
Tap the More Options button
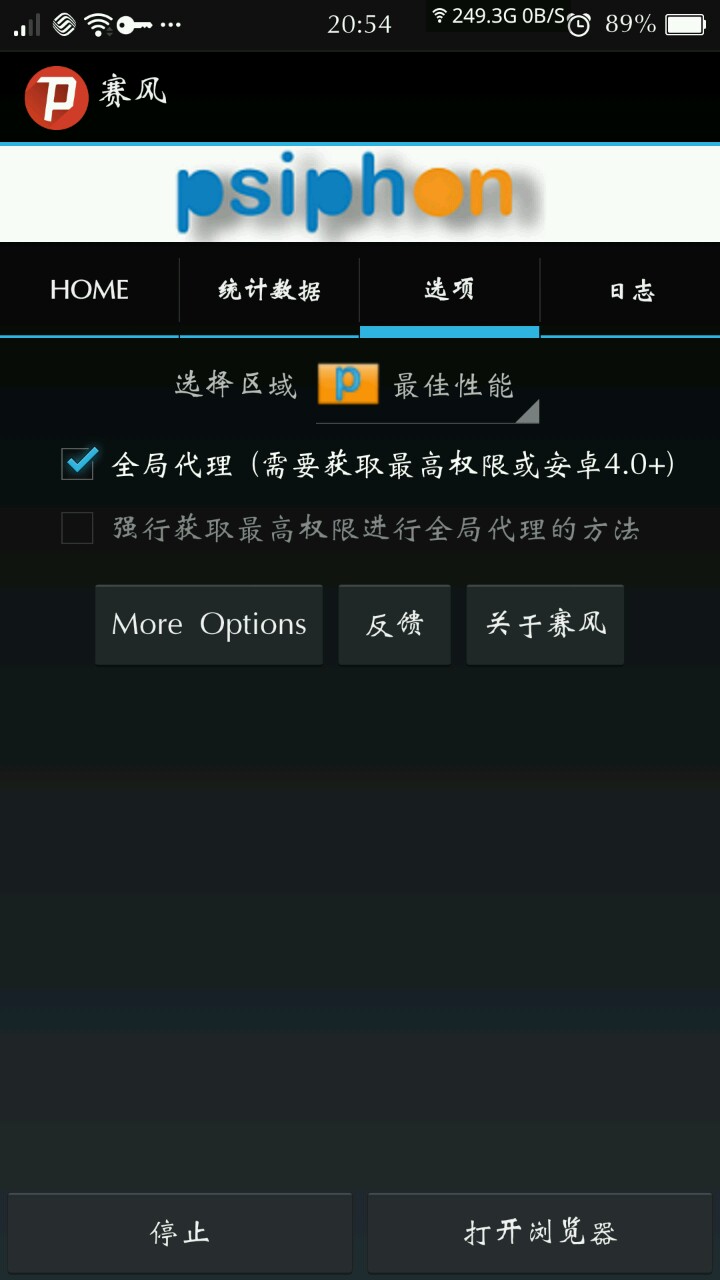[x=209, y=625]
